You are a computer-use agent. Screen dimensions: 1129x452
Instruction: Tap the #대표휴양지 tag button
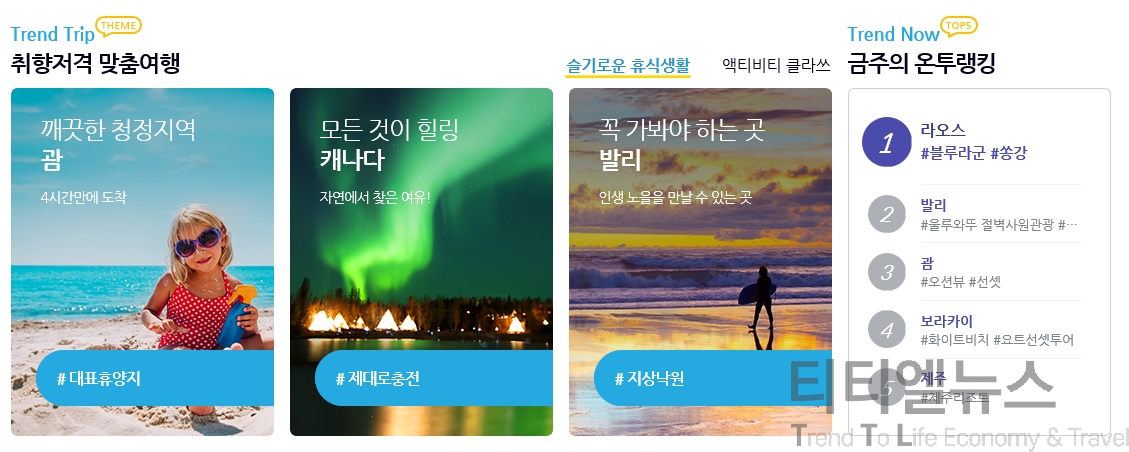coord(155,379)
